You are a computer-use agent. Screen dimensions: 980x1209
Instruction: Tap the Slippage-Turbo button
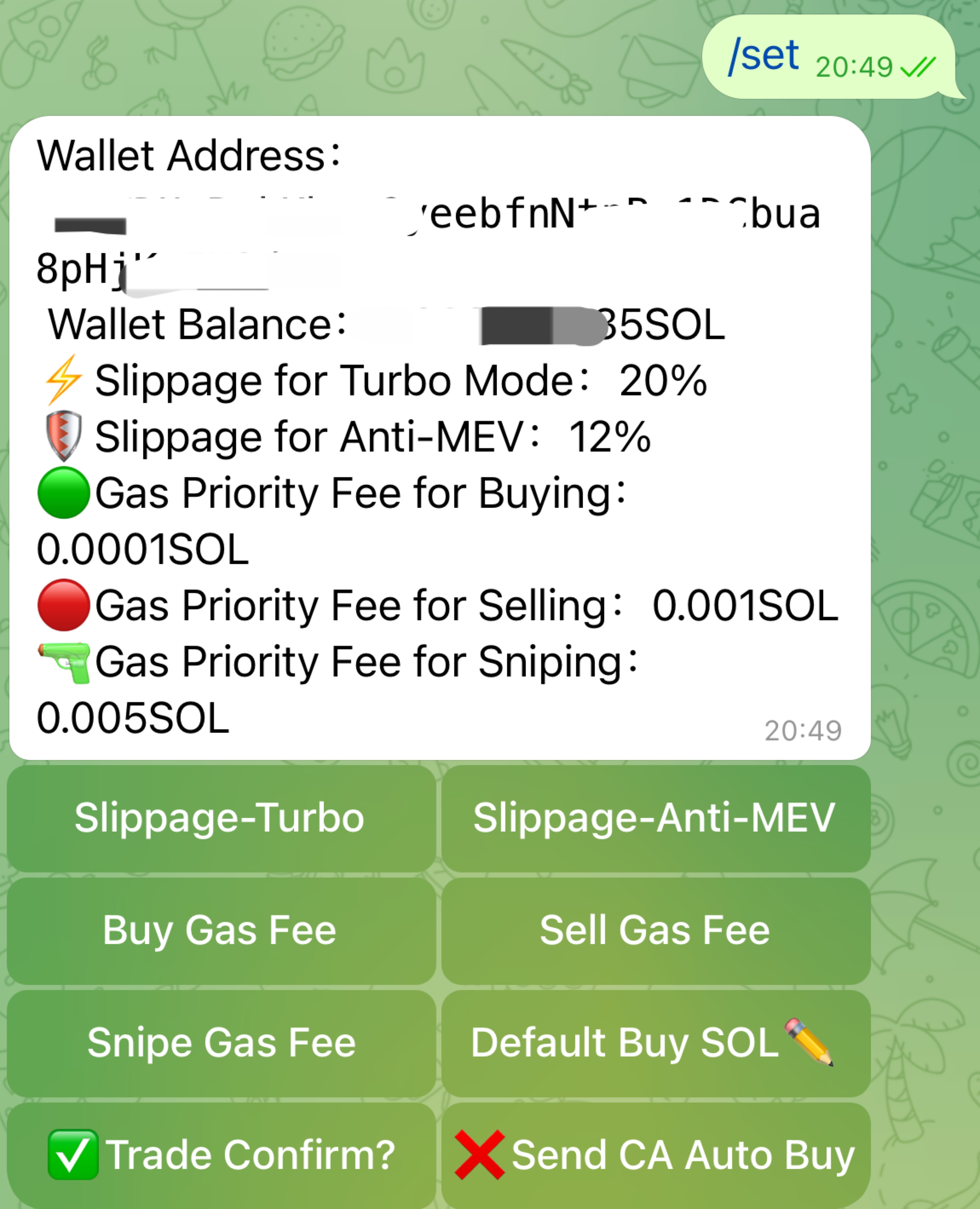pyautogui.click(x=221, y=818)
